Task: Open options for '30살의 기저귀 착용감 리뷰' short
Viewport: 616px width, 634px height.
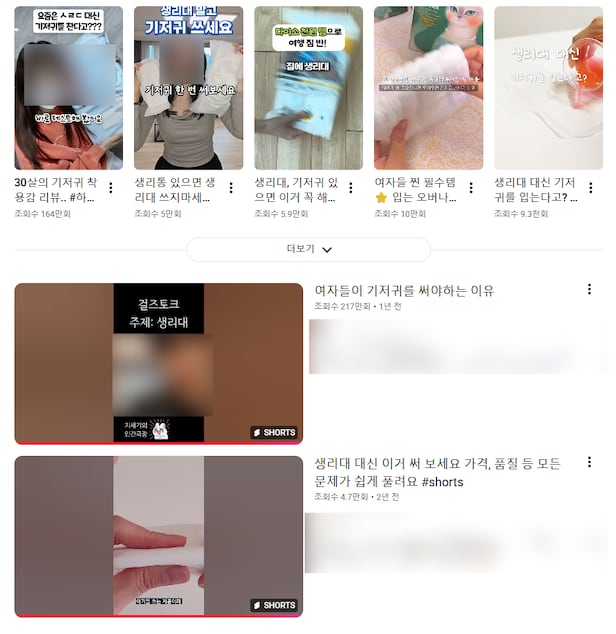Action: click(111, 188)
